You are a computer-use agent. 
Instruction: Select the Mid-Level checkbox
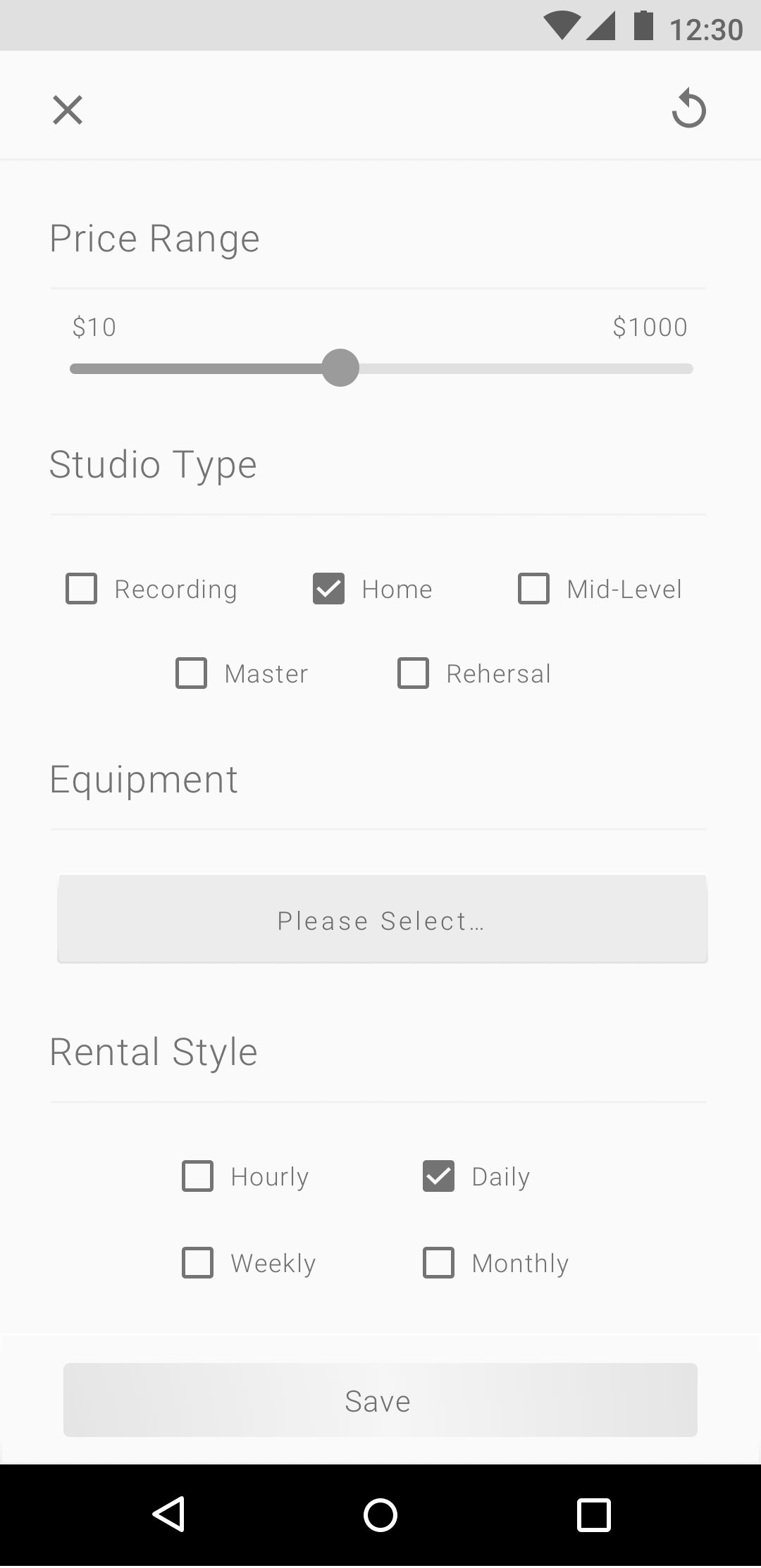(x=533, y=588)
